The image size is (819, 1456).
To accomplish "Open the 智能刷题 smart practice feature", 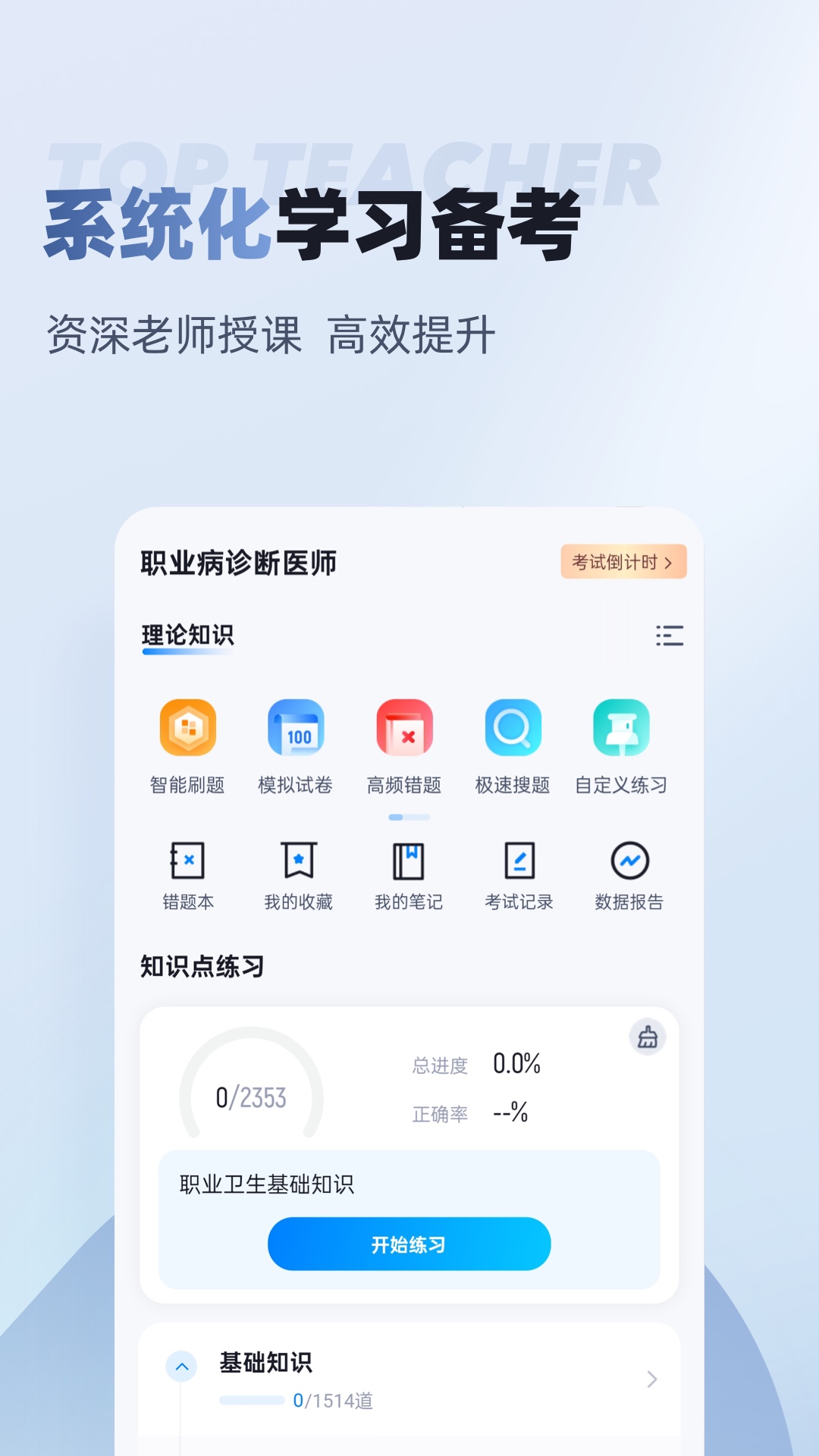I will point(187,747).
